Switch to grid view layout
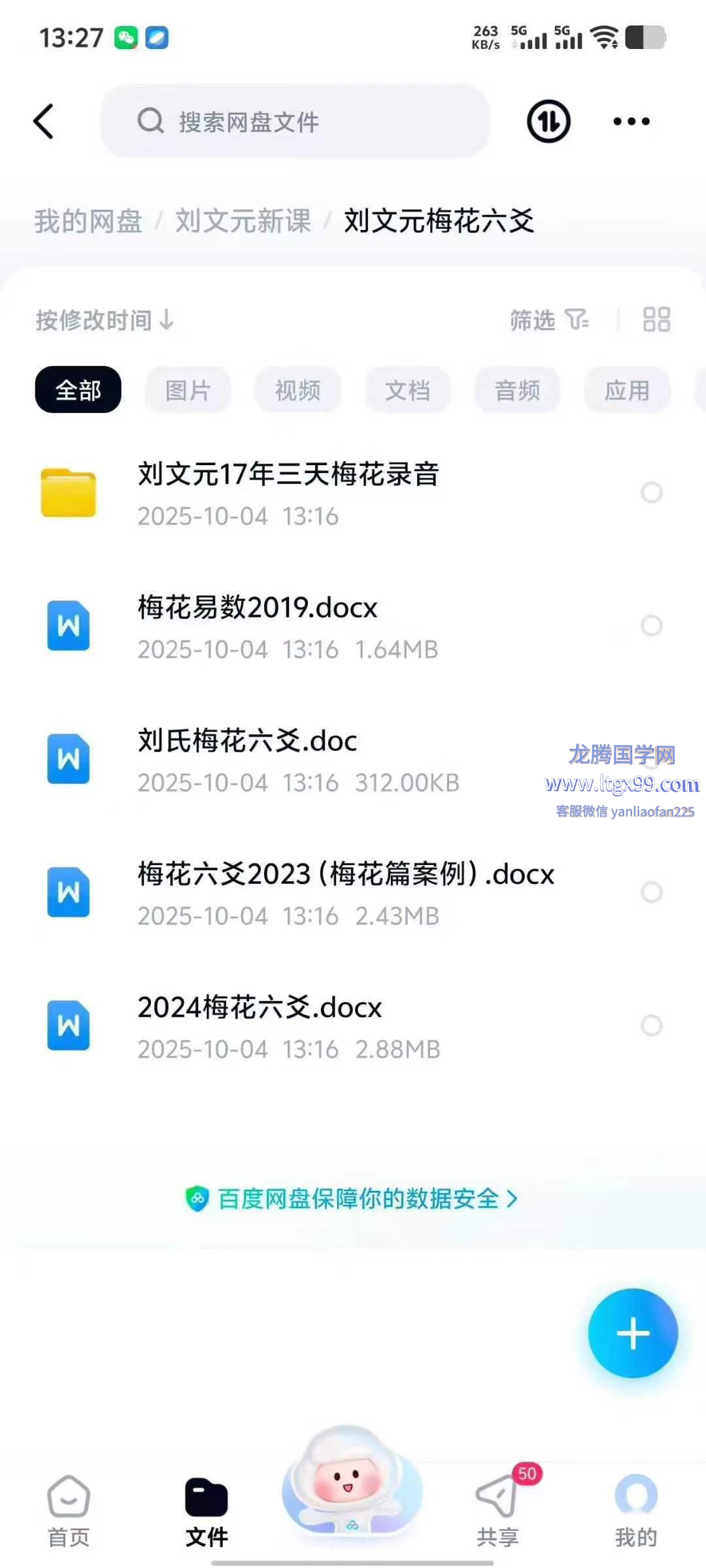Image resolution: width=706 pixels, height=1568 pixels. (656, 320)
